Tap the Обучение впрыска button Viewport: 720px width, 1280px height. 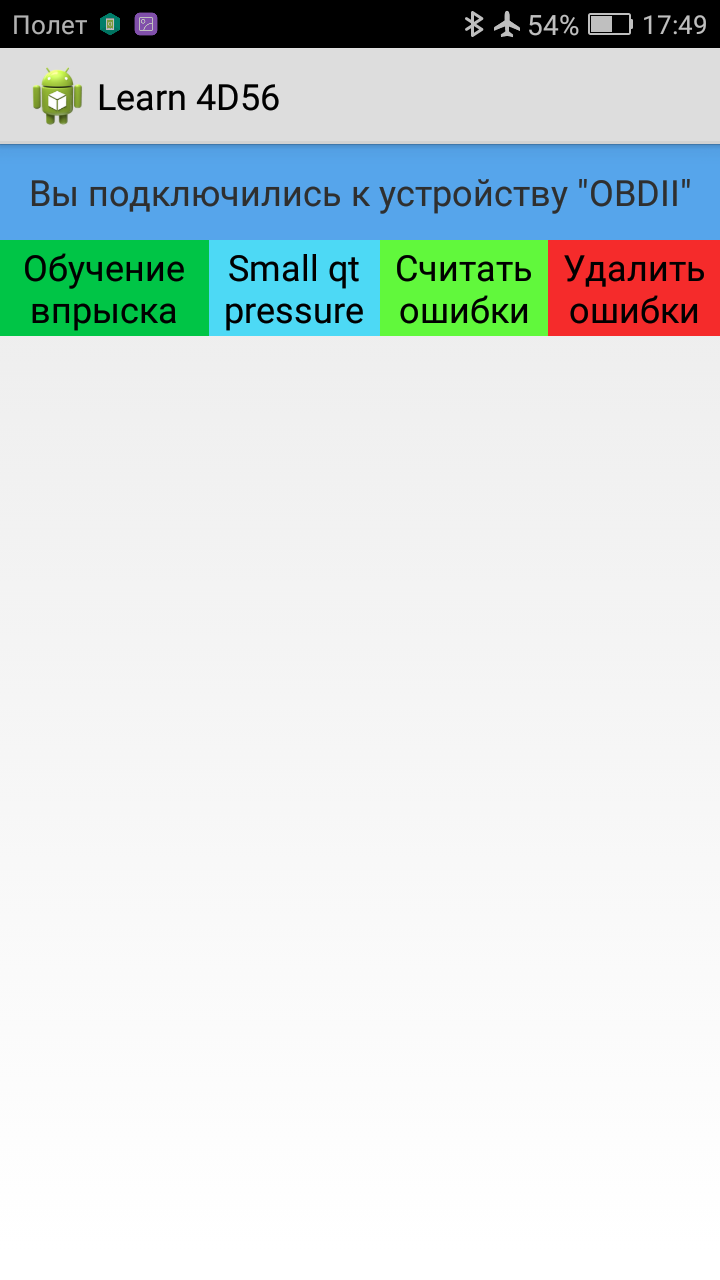(104, 289)
